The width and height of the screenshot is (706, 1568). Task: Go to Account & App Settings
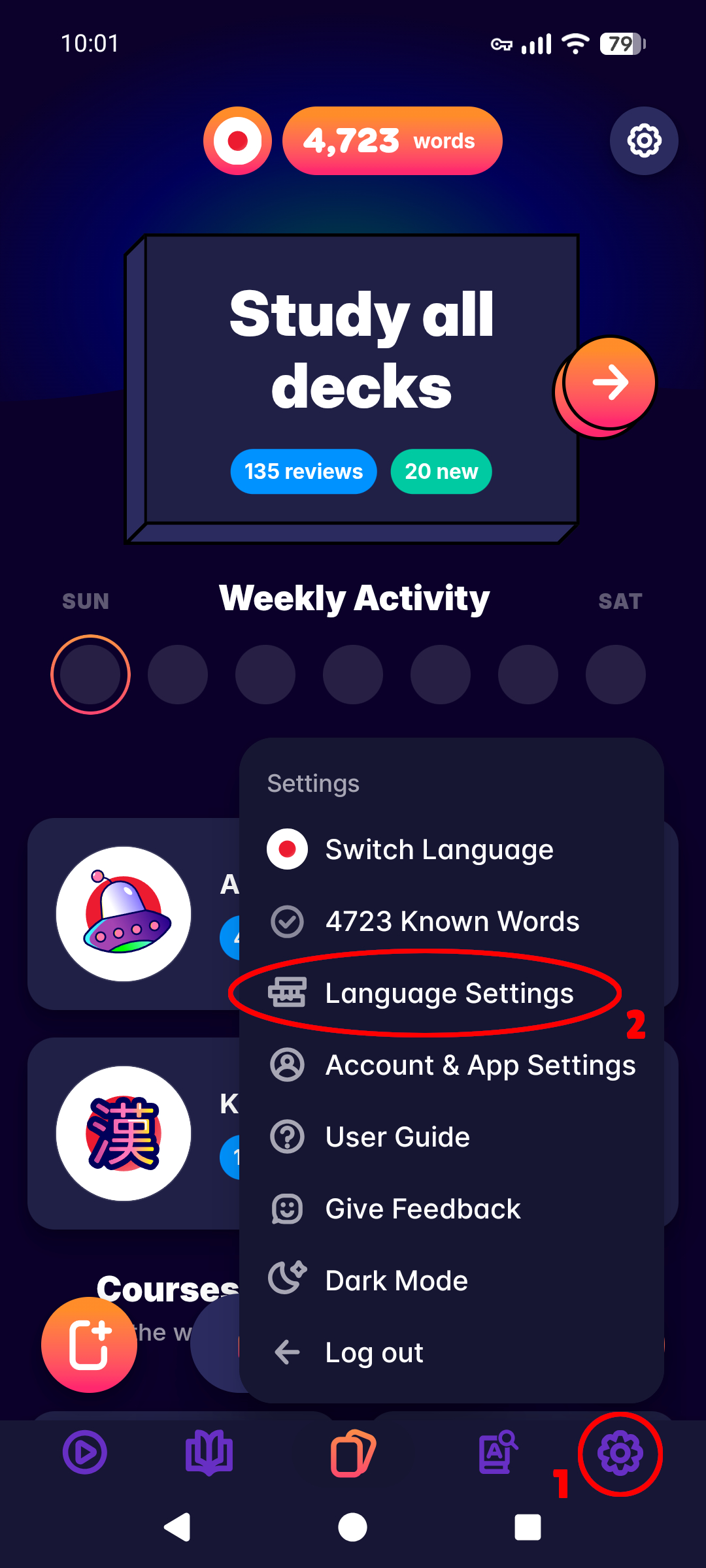480,1065
